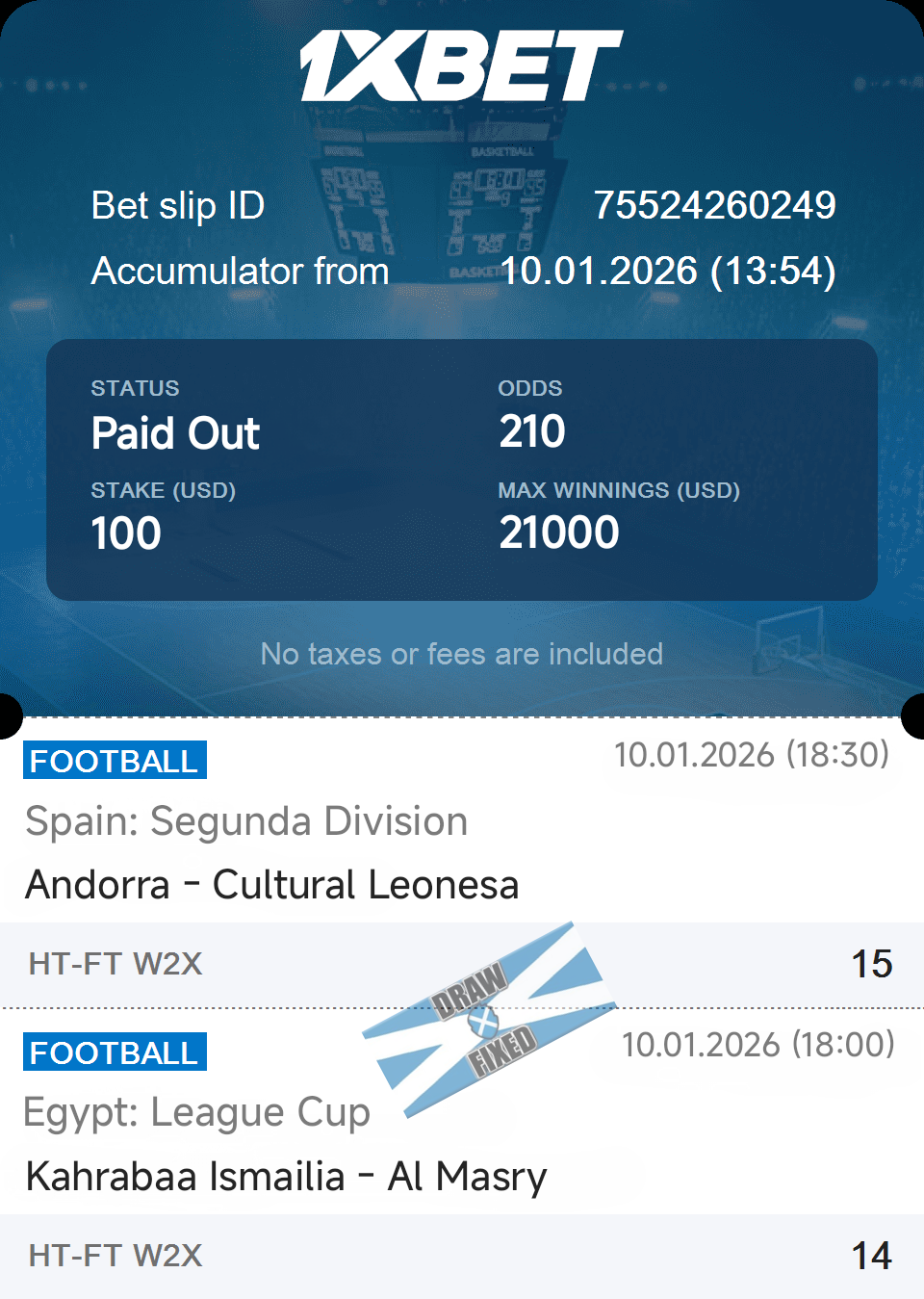This screenshot has width=924, height=1299.
Task: Expand the Egypt: League Cup section
Action: (197, 1112)
